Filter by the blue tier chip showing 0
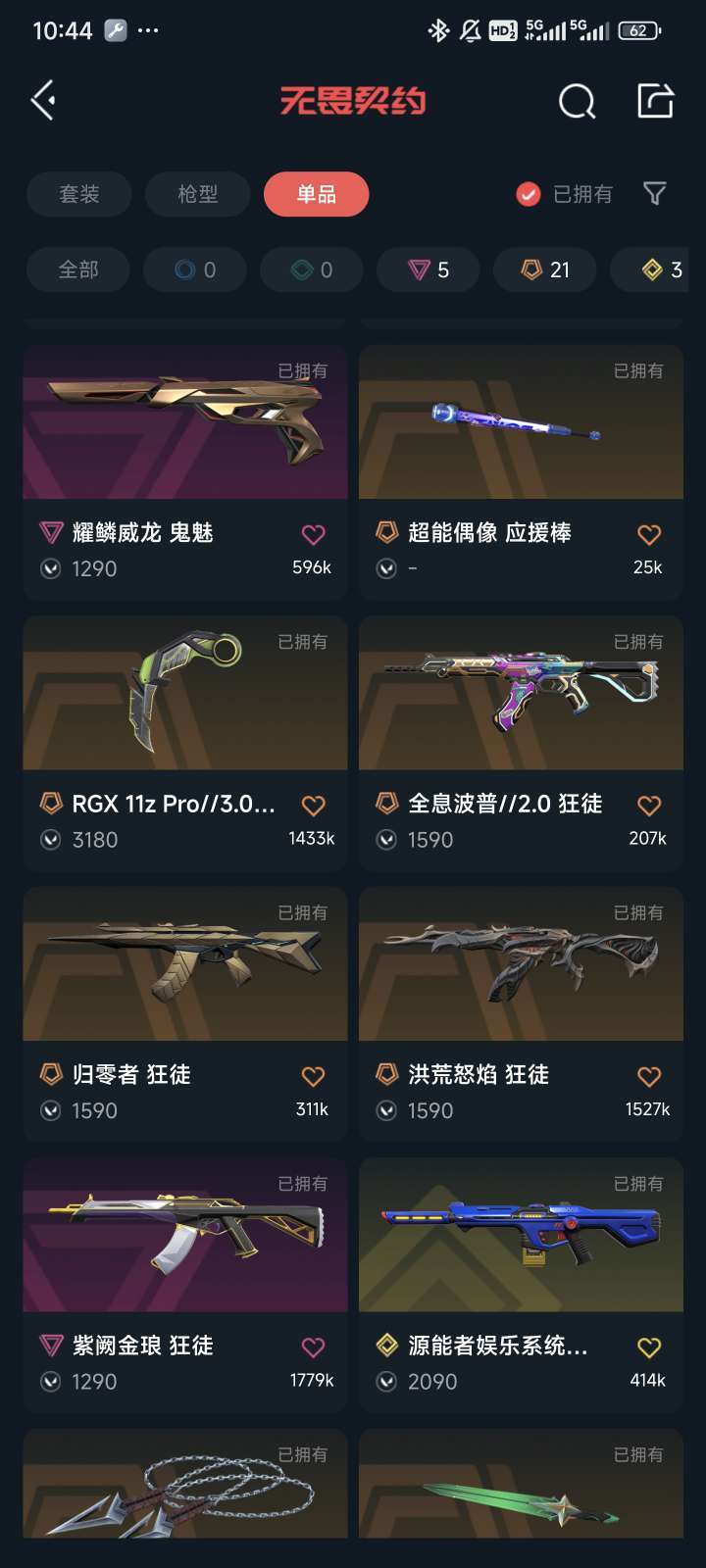The height and width of the screenshot is (1568, 706). click(194, 269)
